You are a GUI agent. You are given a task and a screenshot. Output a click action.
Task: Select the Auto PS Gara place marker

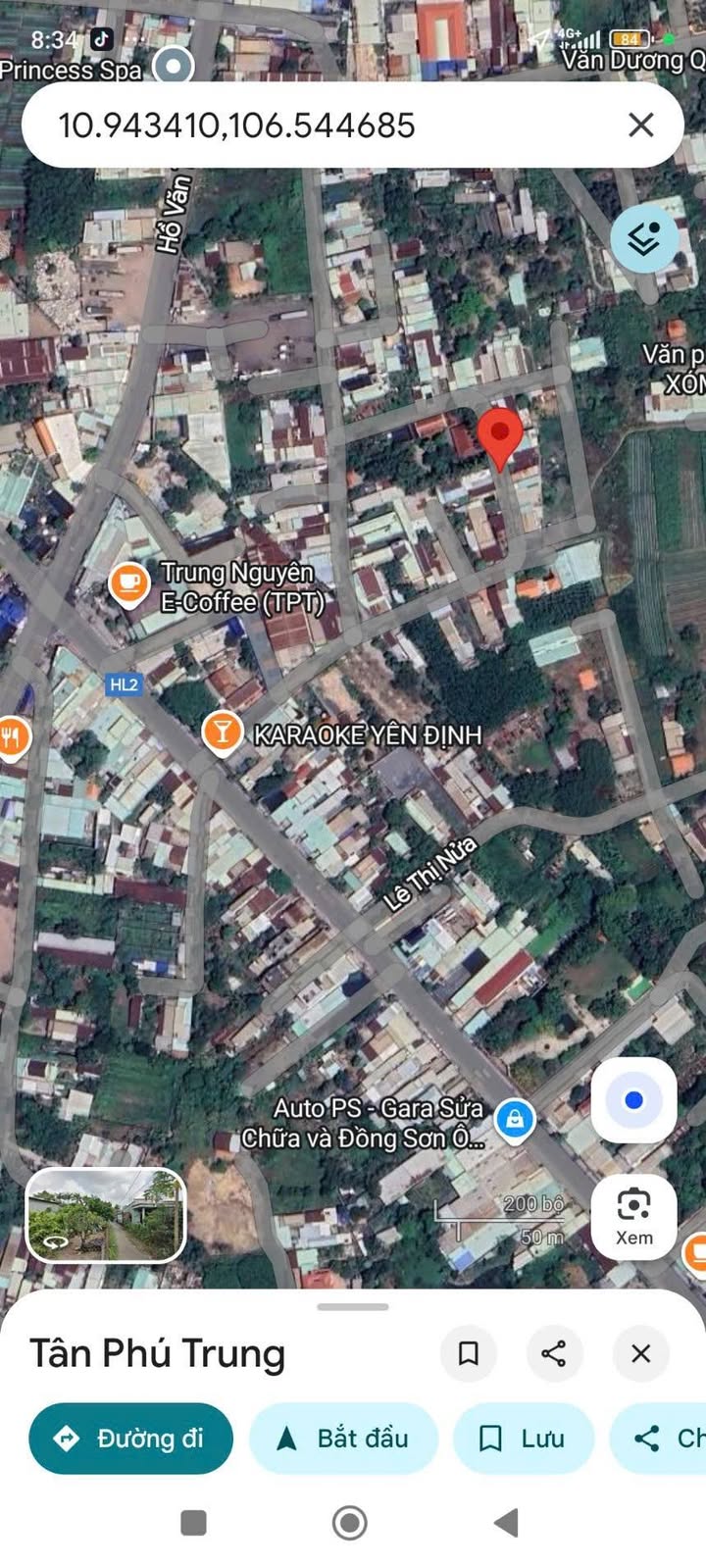click(x=514, y=1119)
